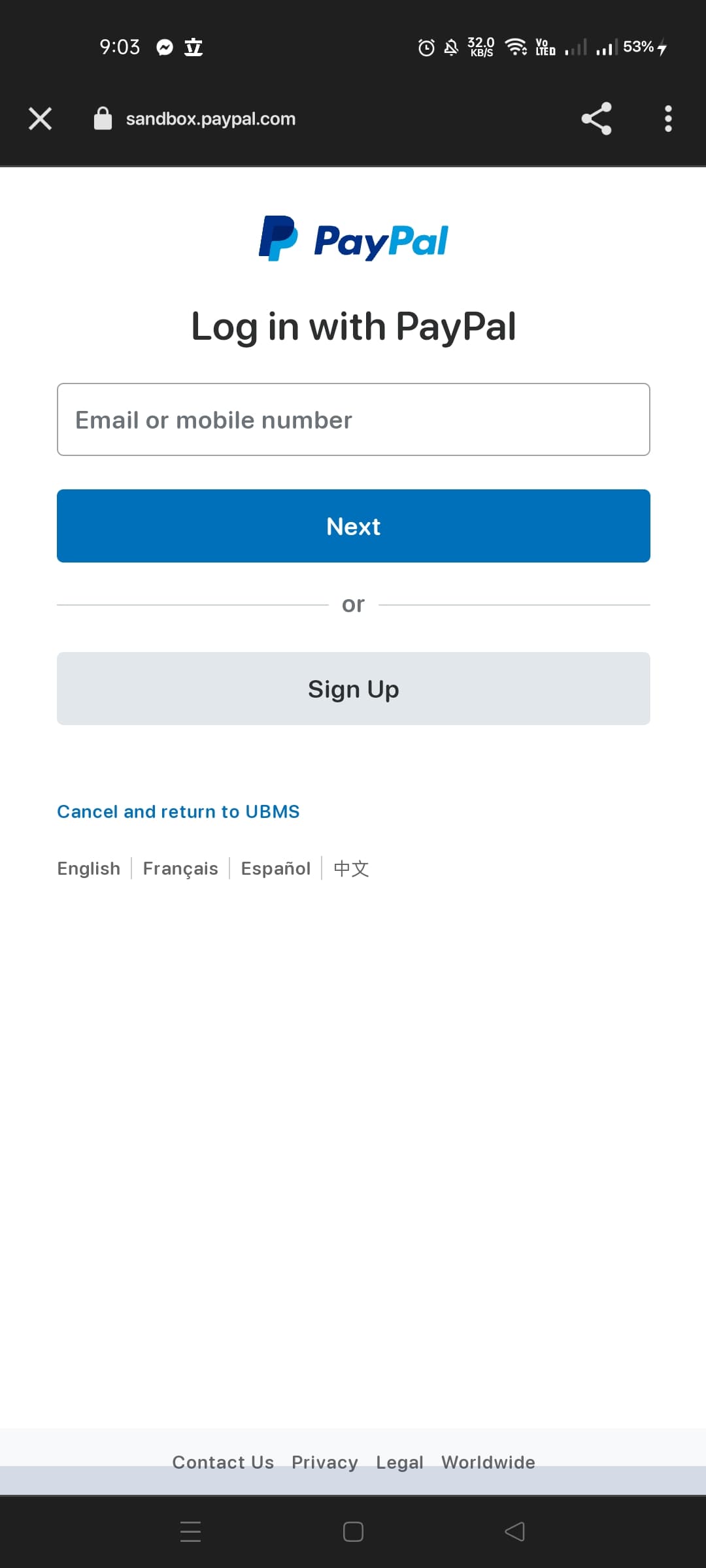Close the PayPal page with the X icon
This screenshot has height=1568, width=706.
click(39, 118)
